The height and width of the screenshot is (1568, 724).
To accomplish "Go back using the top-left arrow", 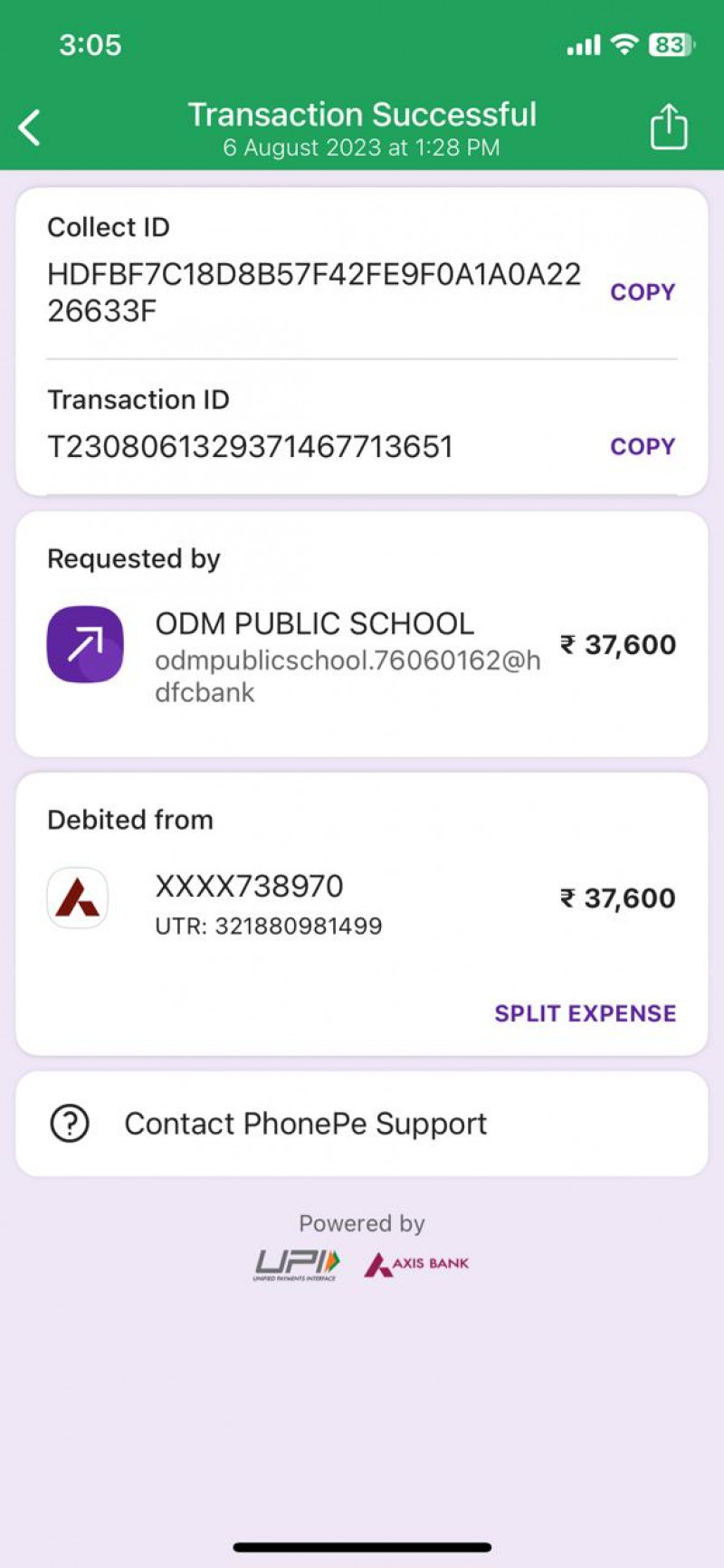I will coord(30,128).
